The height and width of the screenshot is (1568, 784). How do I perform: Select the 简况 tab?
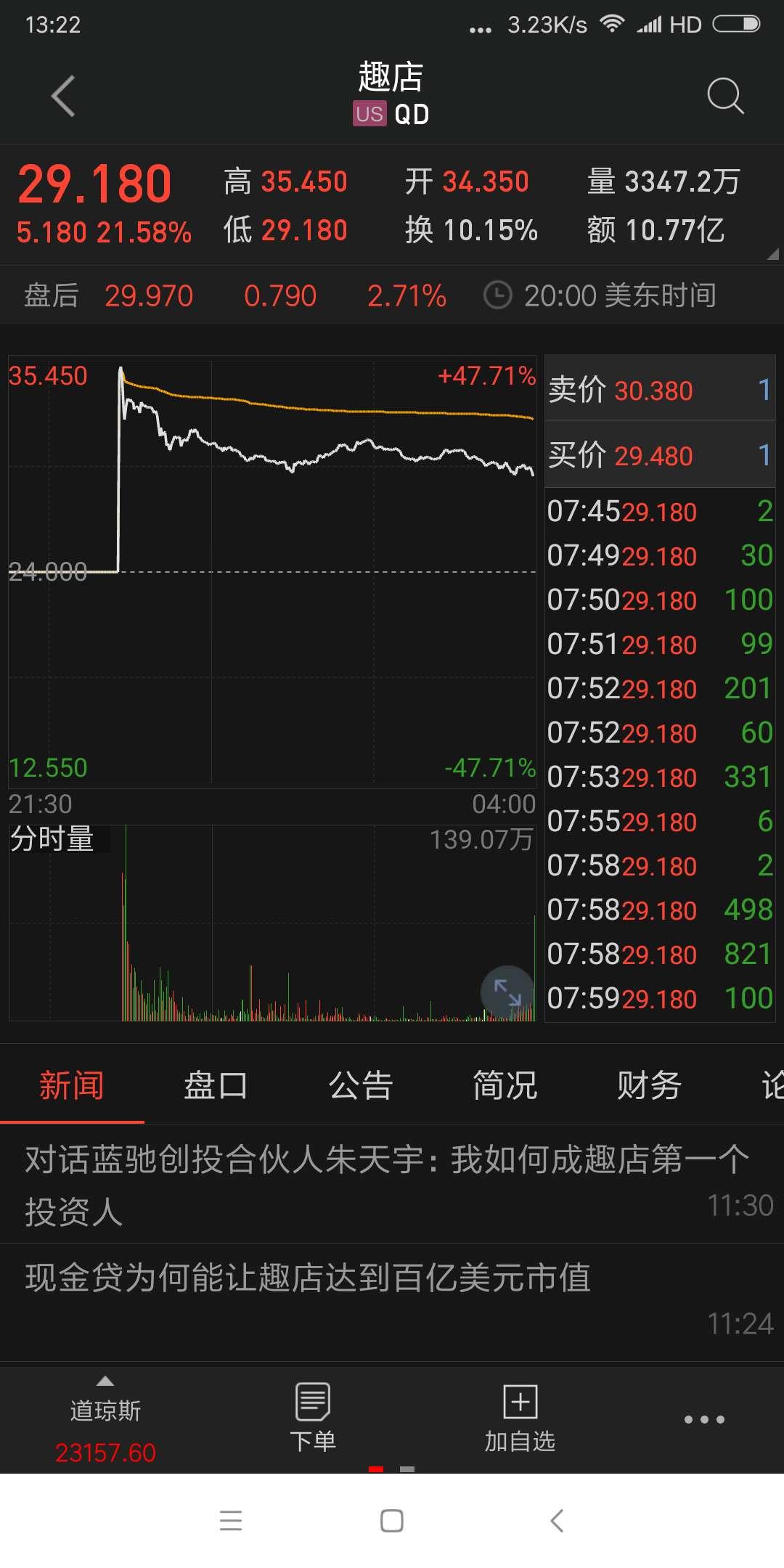pos(505,1086)
